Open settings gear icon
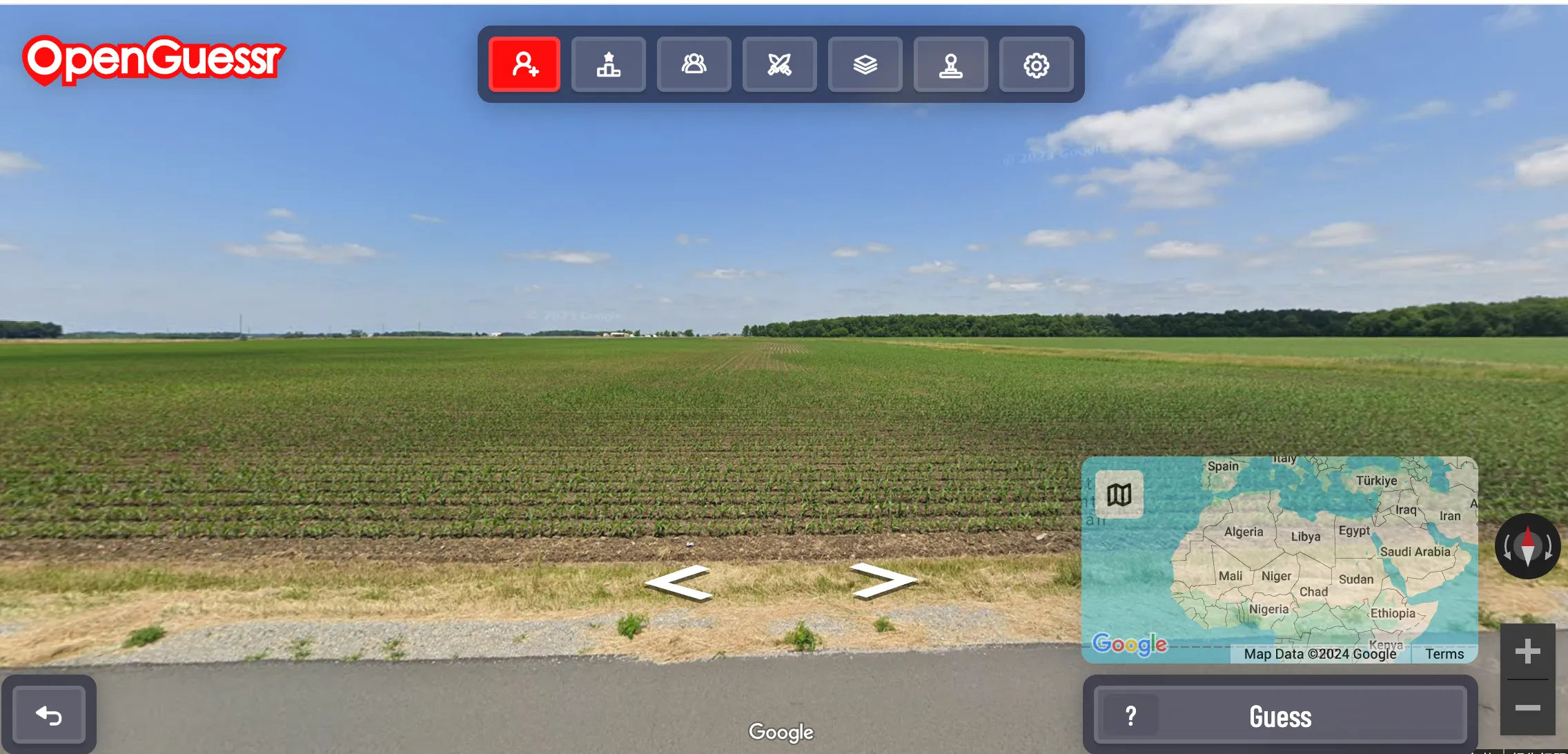 tap(1036, 65)
